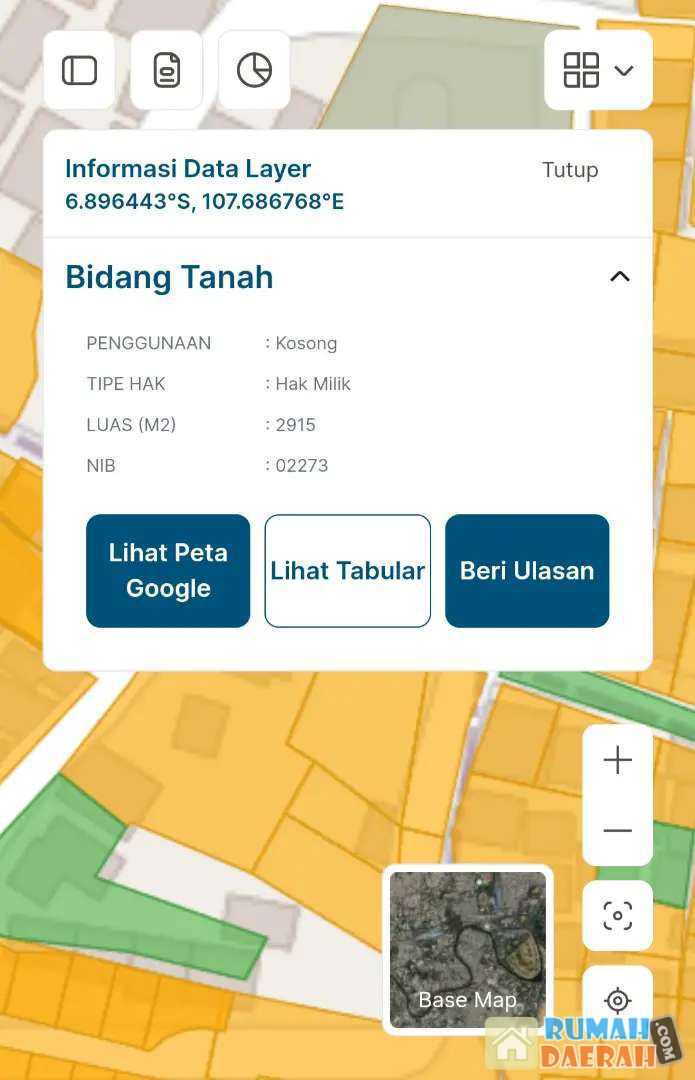Tap Beri Ulasan to leave a review
This screenshot has height=1080, width=695.
[x=527, y=570]
